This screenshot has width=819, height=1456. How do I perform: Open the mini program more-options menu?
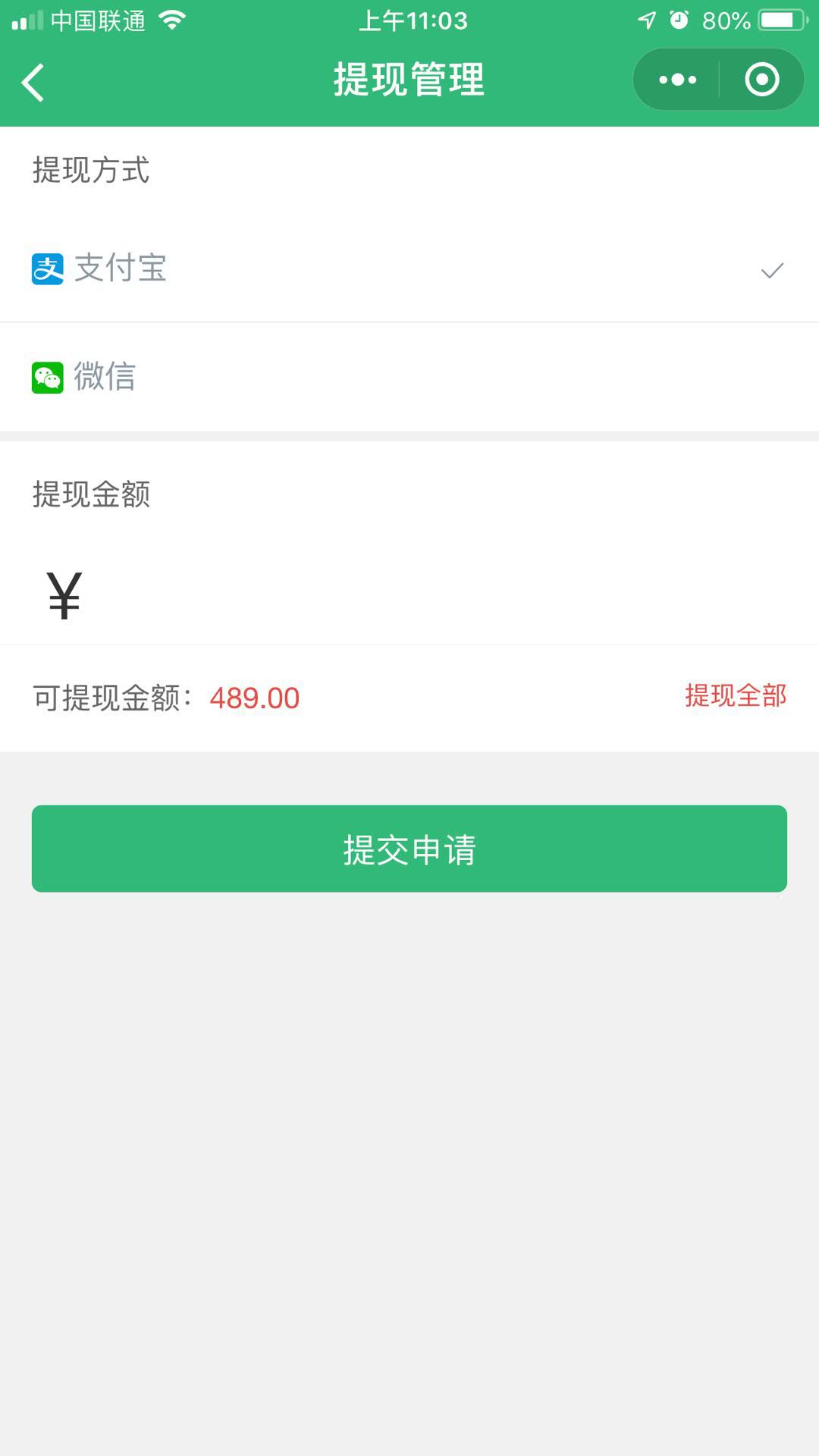tap(677, 80)
